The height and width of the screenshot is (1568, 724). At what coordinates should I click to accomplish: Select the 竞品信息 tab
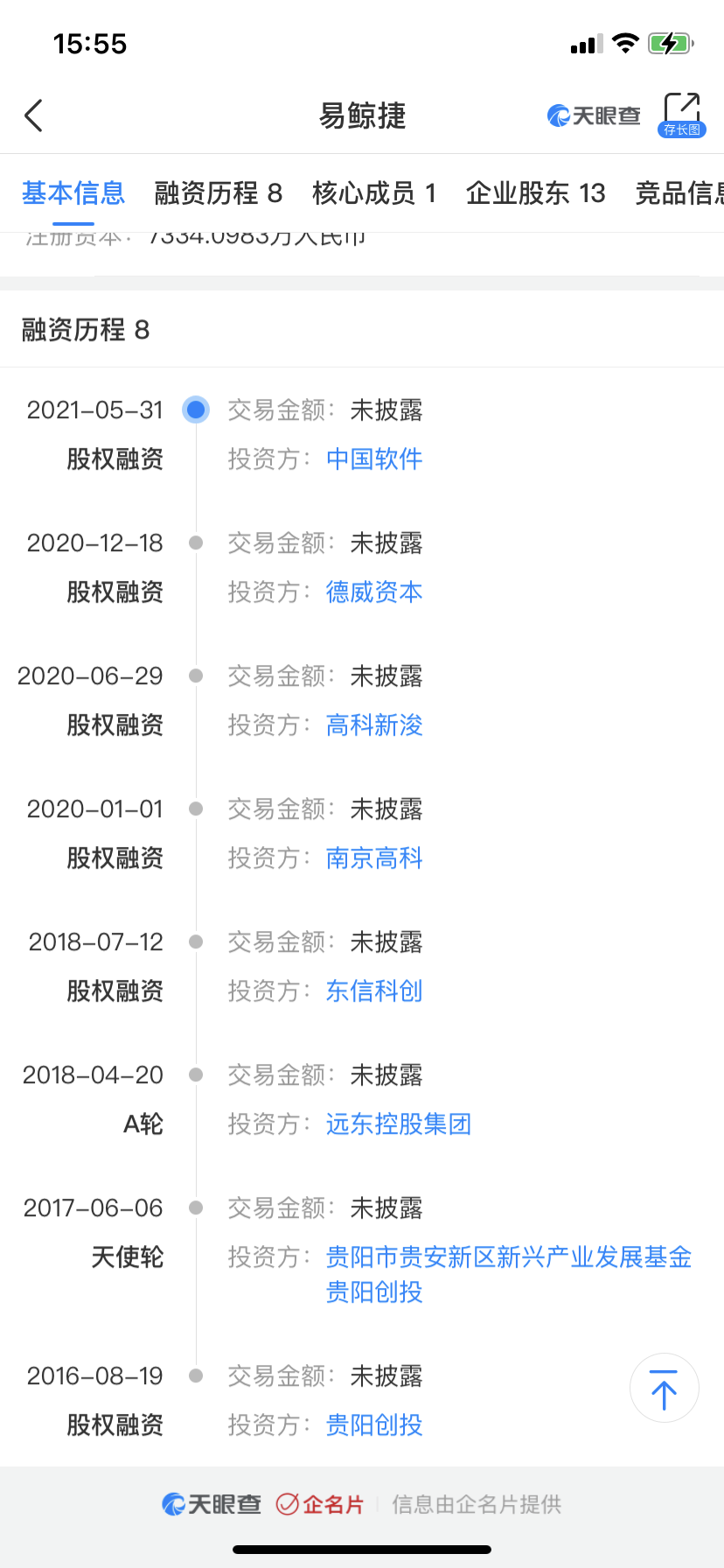click(x=679, y=192)
